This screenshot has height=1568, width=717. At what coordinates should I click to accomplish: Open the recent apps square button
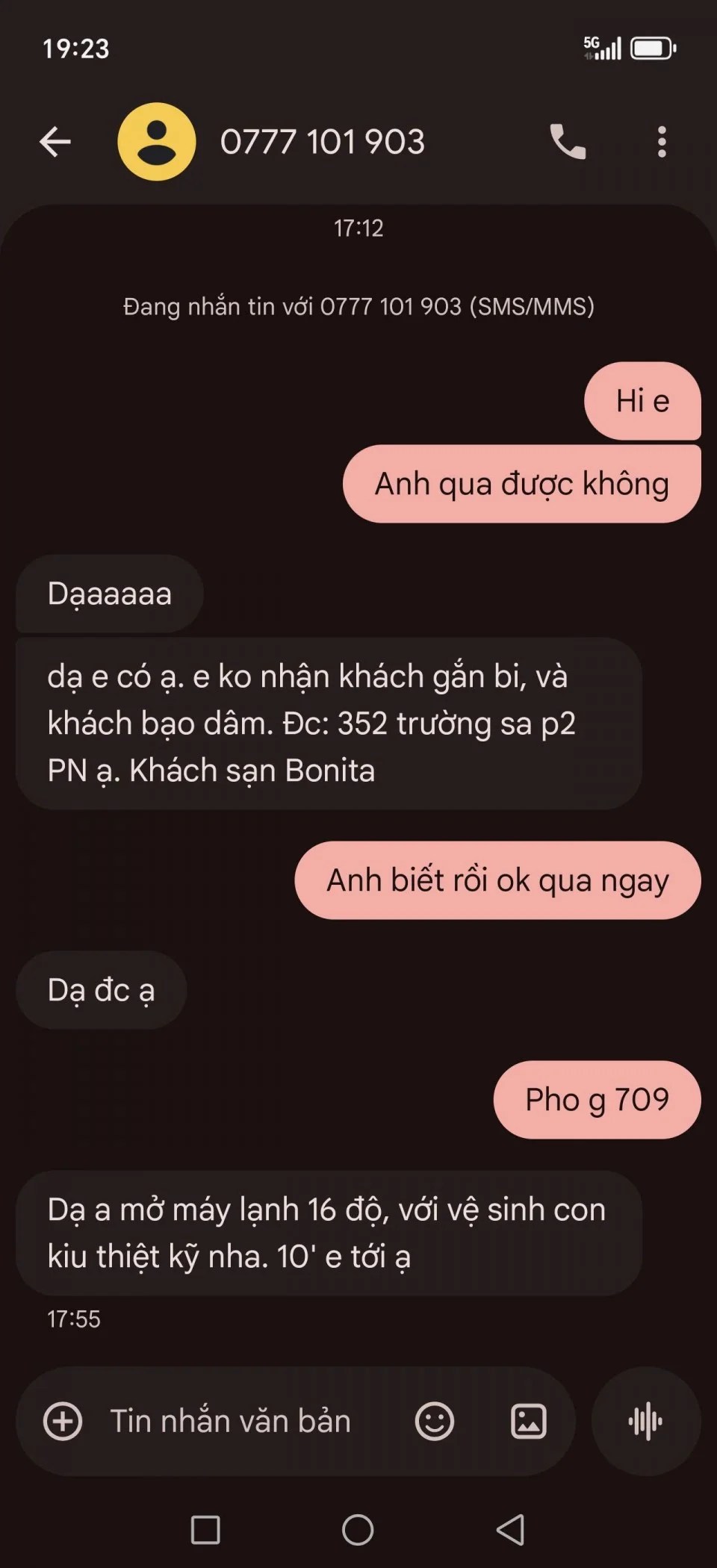tap(205, 1530)
